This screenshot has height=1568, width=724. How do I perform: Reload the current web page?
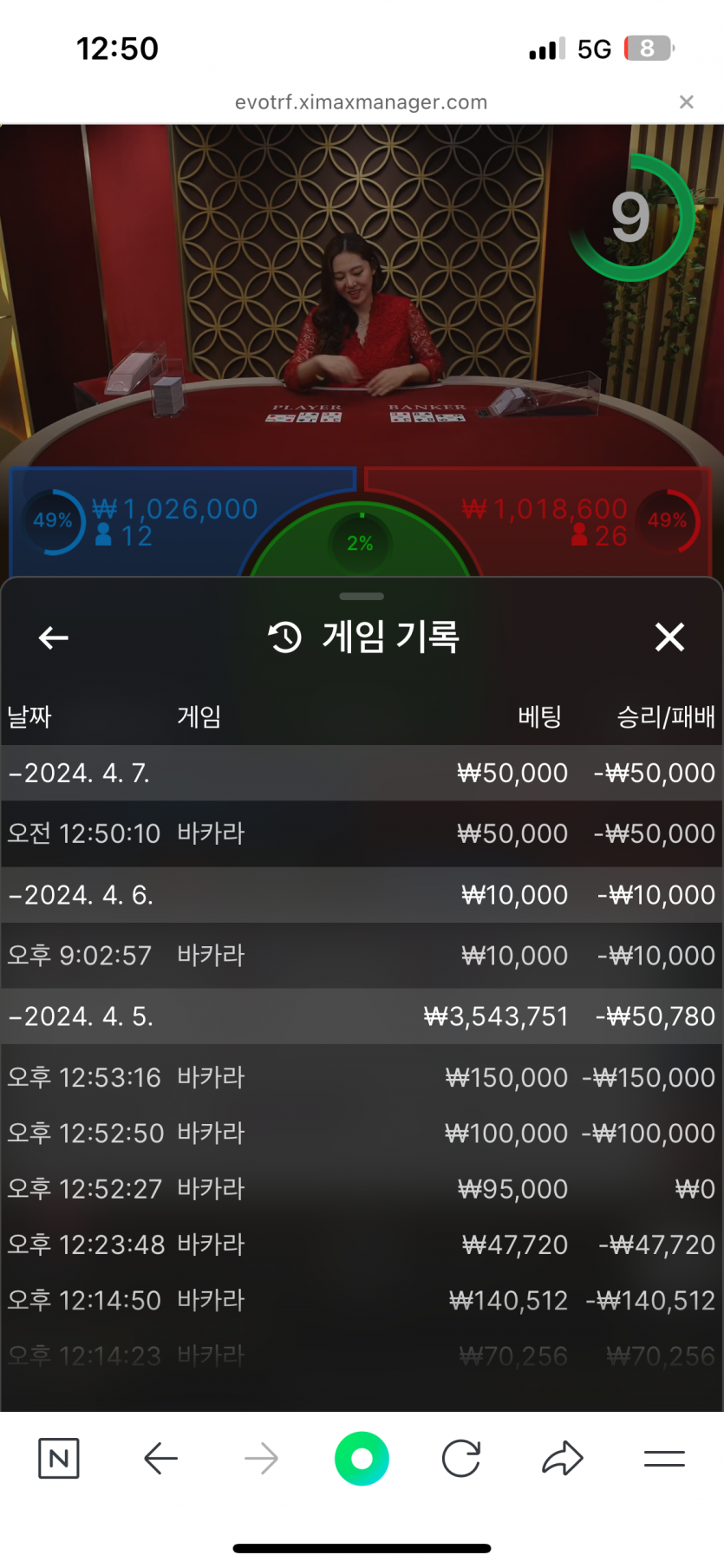point(461,1459)
